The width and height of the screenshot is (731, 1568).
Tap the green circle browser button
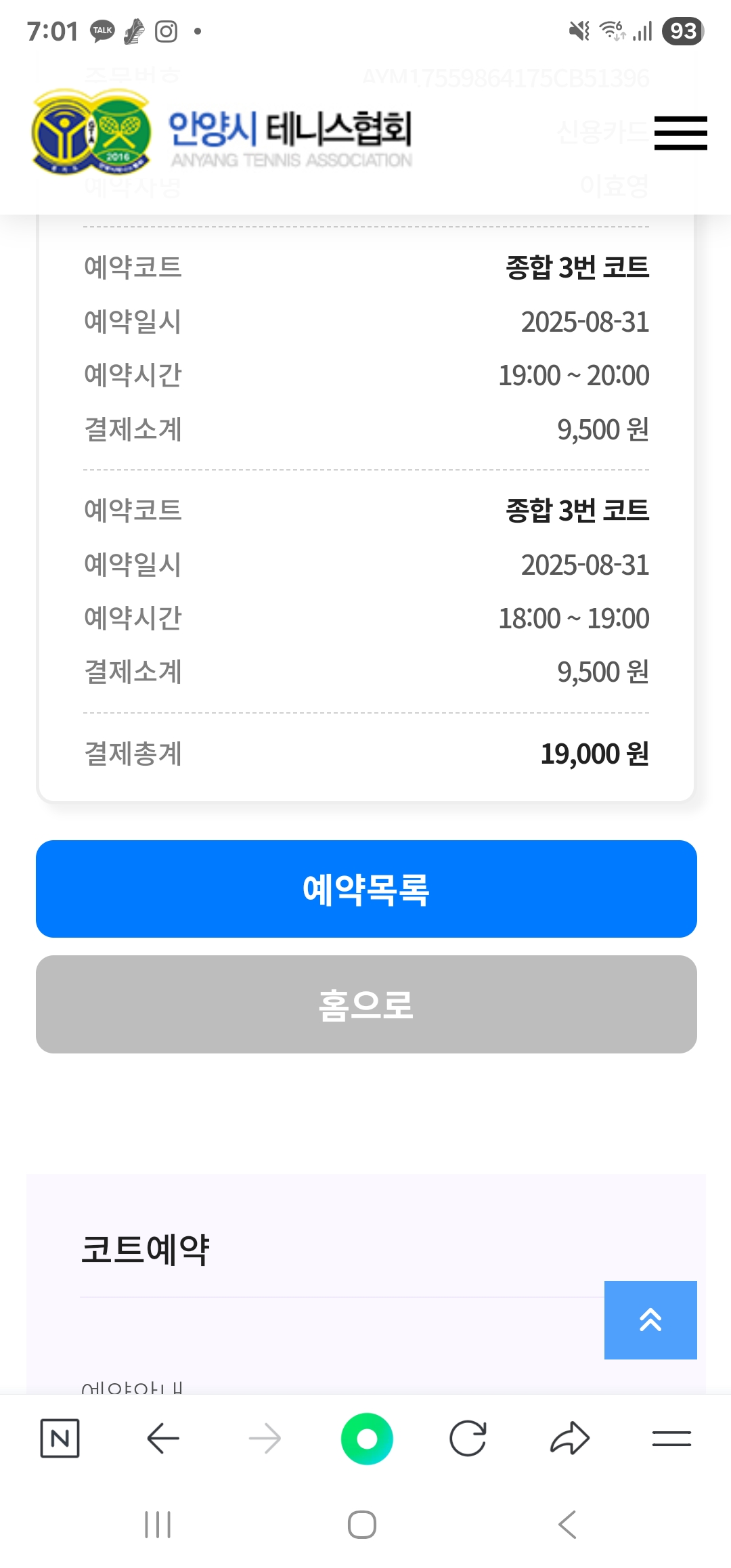click(x=367, y=1439)
